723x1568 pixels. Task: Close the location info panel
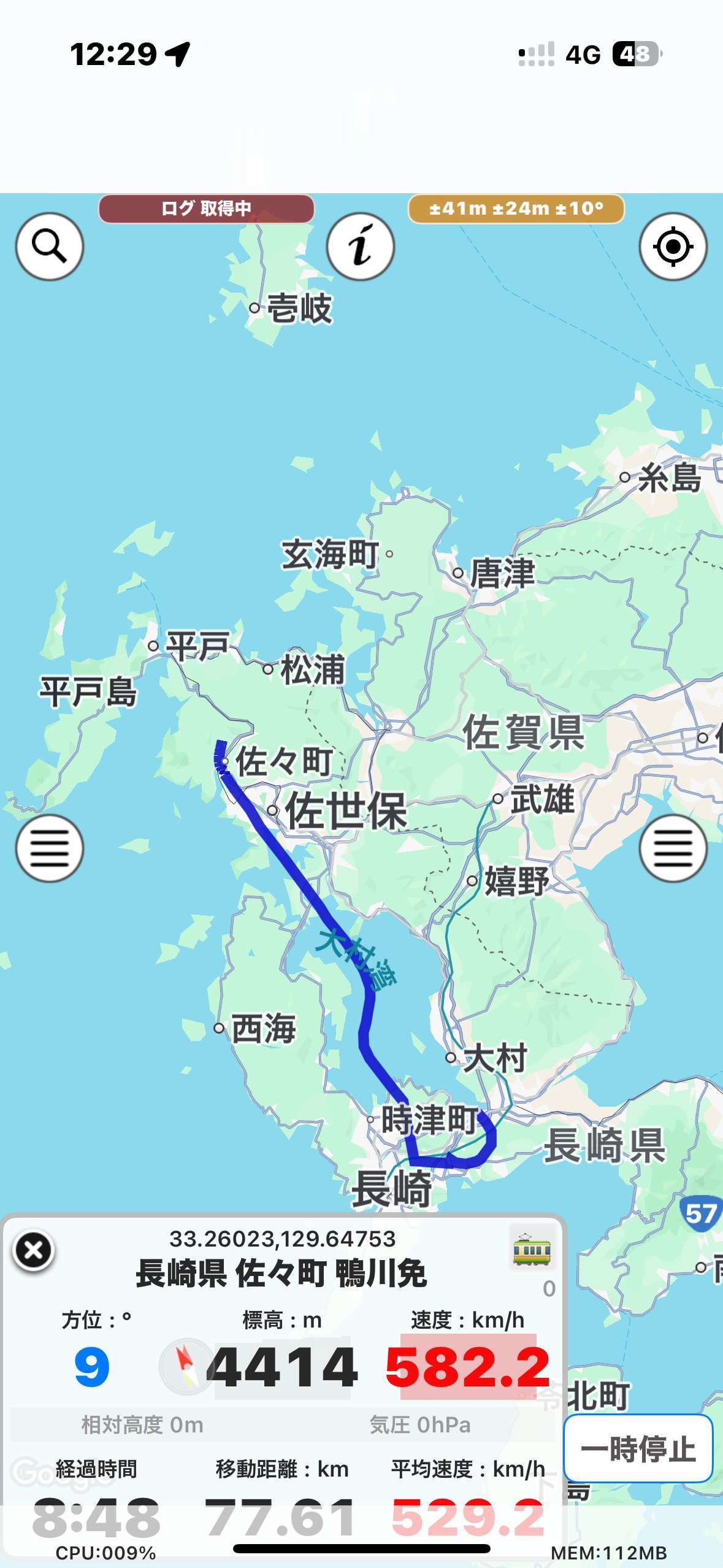click(34, 1251)
